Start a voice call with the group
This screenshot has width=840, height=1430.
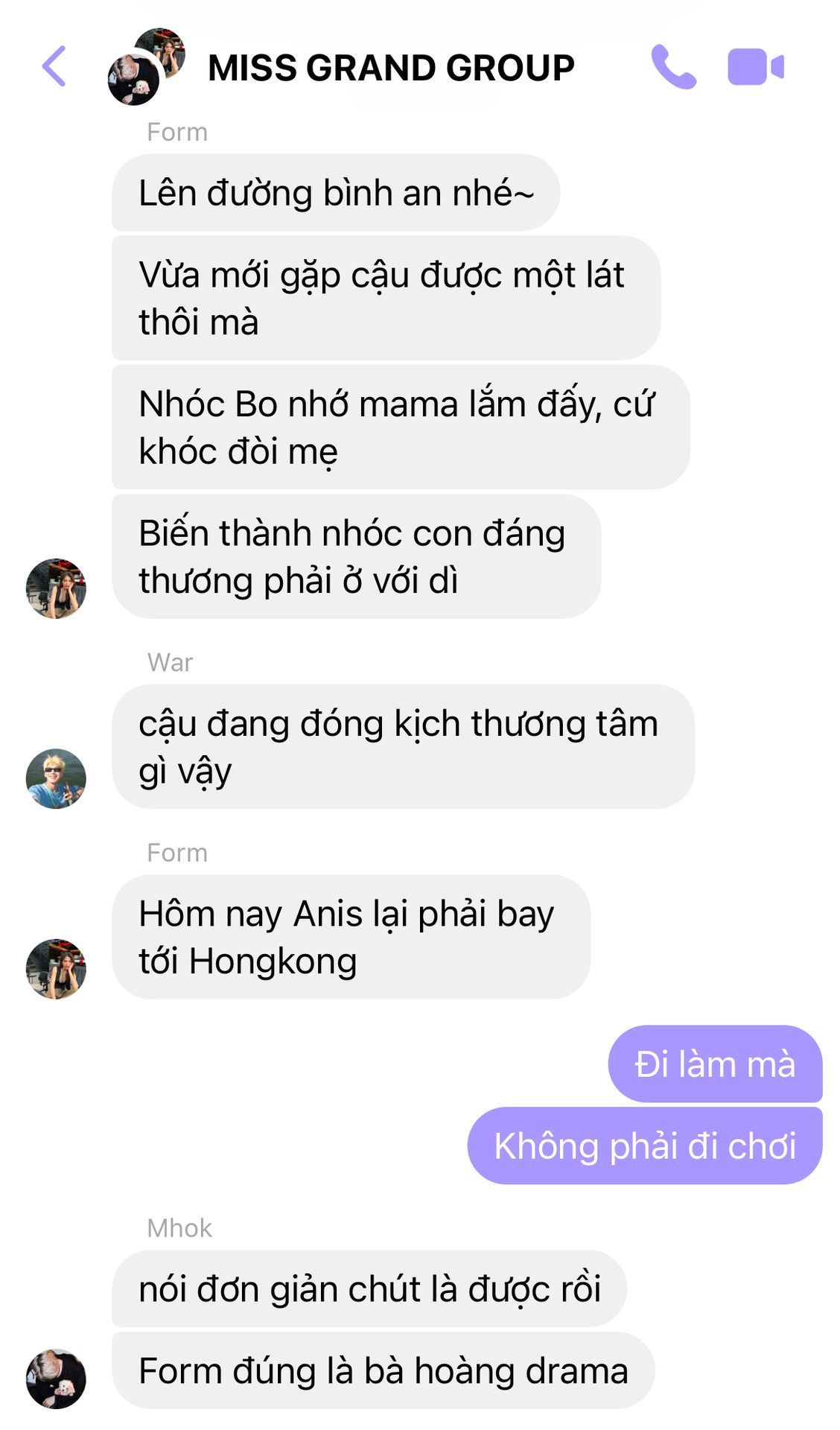(x=673, y=67)
